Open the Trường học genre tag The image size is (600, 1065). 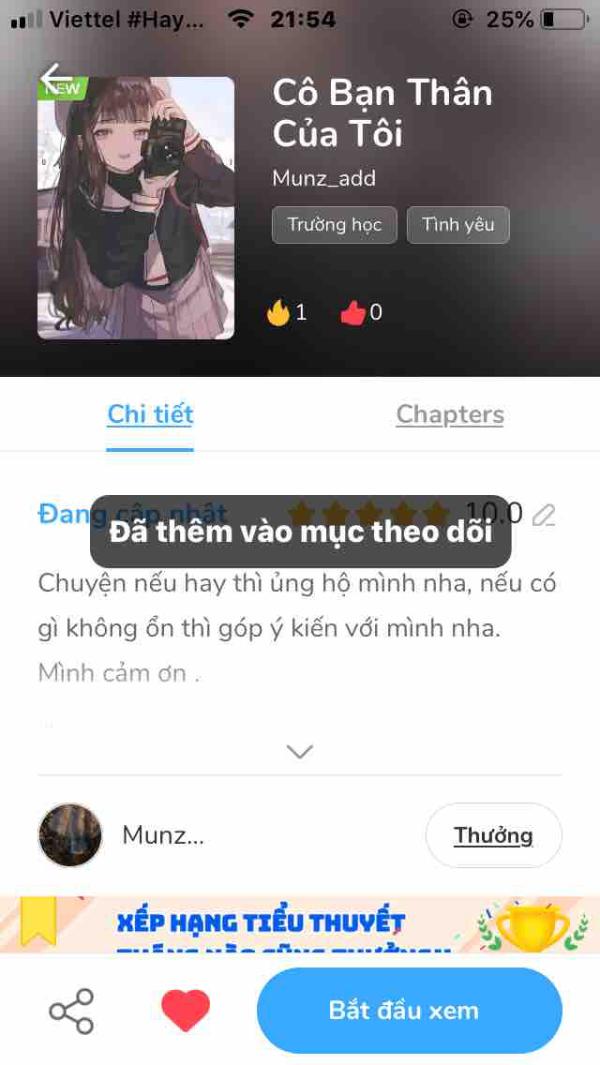(x=334, y=225)
